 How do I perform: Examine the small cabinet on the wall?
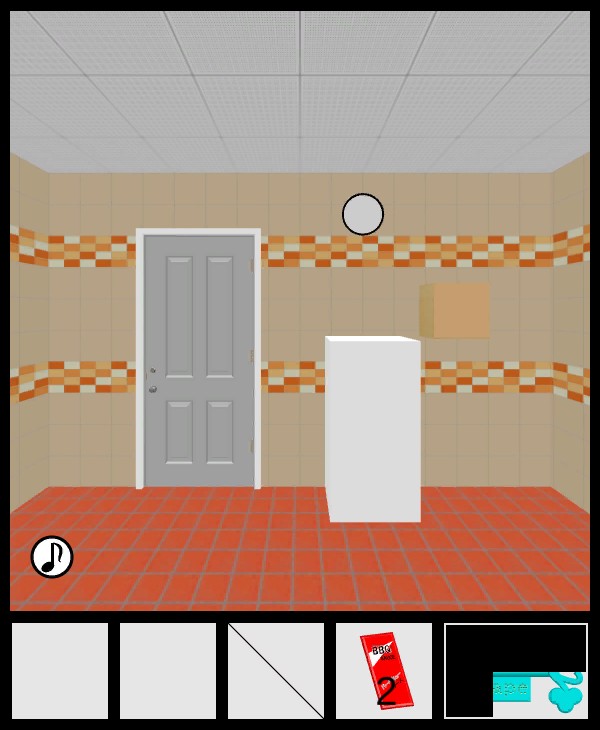click(x=456, y=311)
